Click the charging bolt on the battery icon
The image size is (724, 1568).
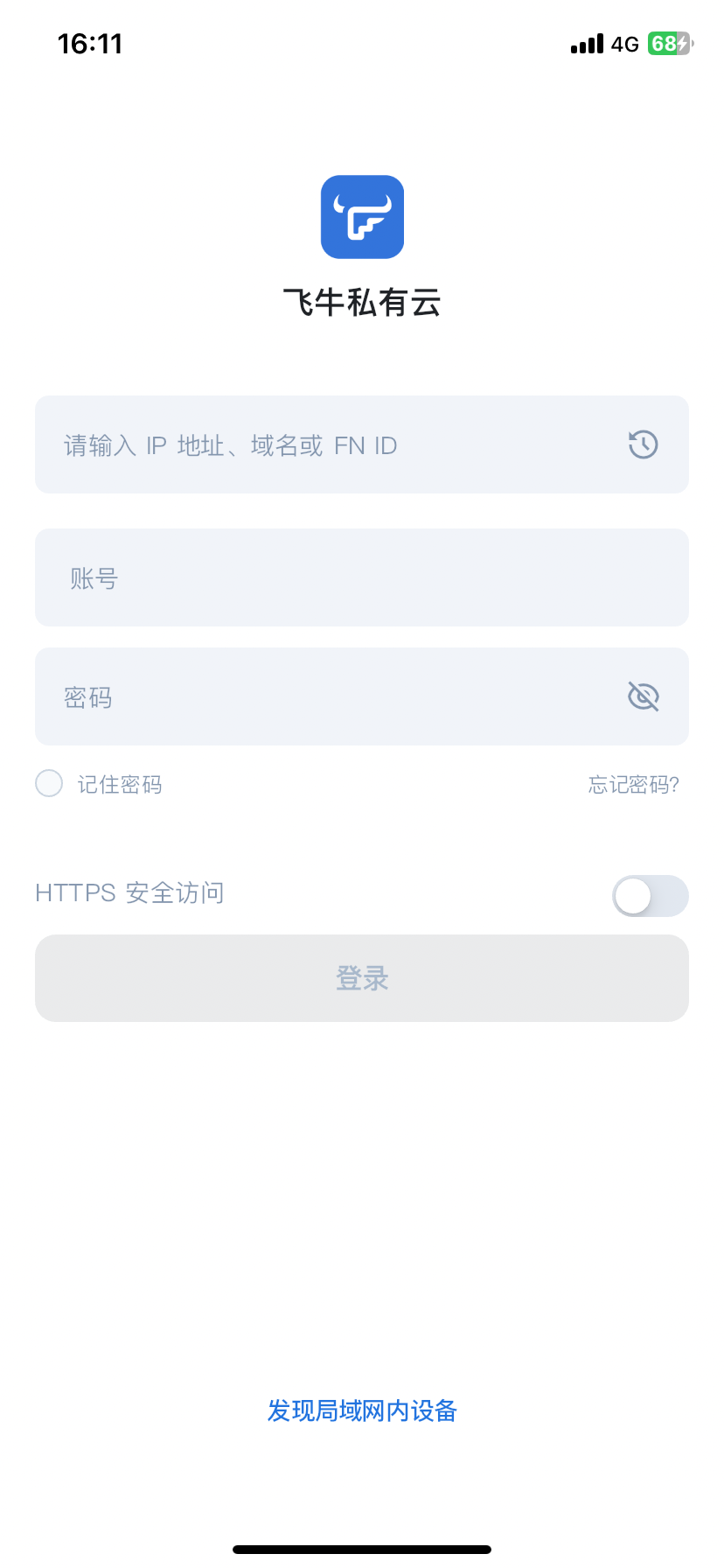(684, 42)
